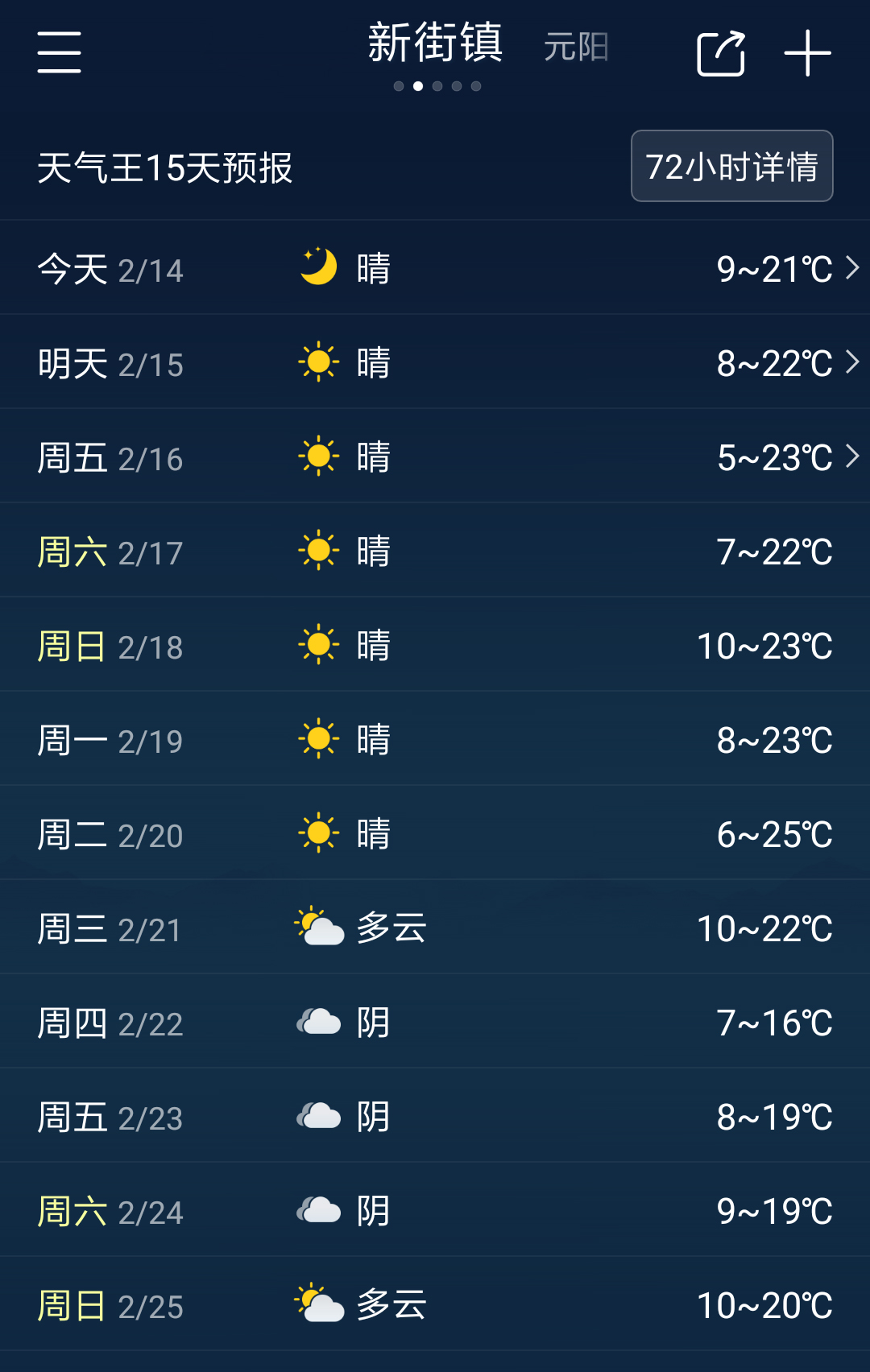Screen dimensions: 870x1372
Task: Tap the second page indicator dot
Action: point(418,85)
